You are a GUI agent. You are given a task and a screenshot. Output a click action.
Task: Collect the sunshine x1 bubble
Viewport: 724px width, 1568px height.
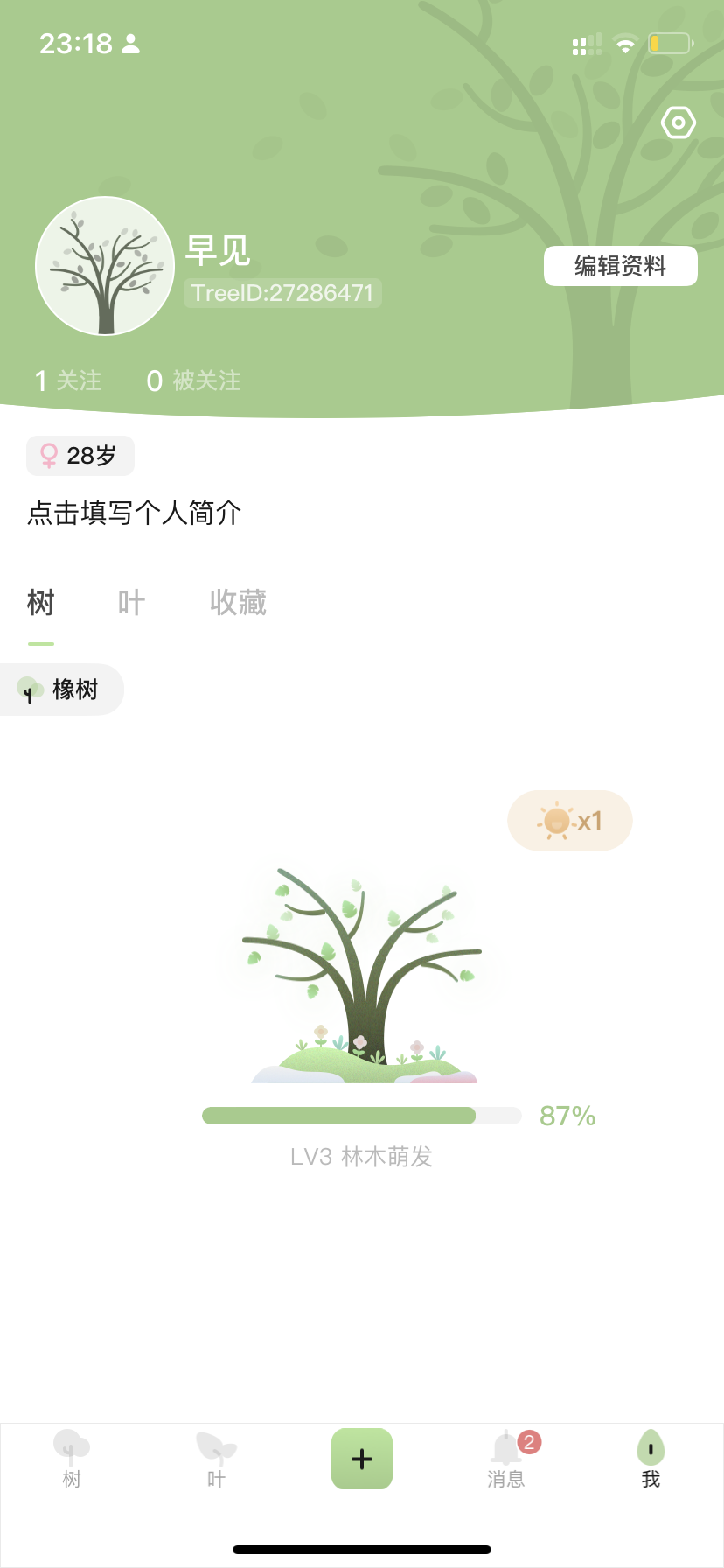(569, 821)
